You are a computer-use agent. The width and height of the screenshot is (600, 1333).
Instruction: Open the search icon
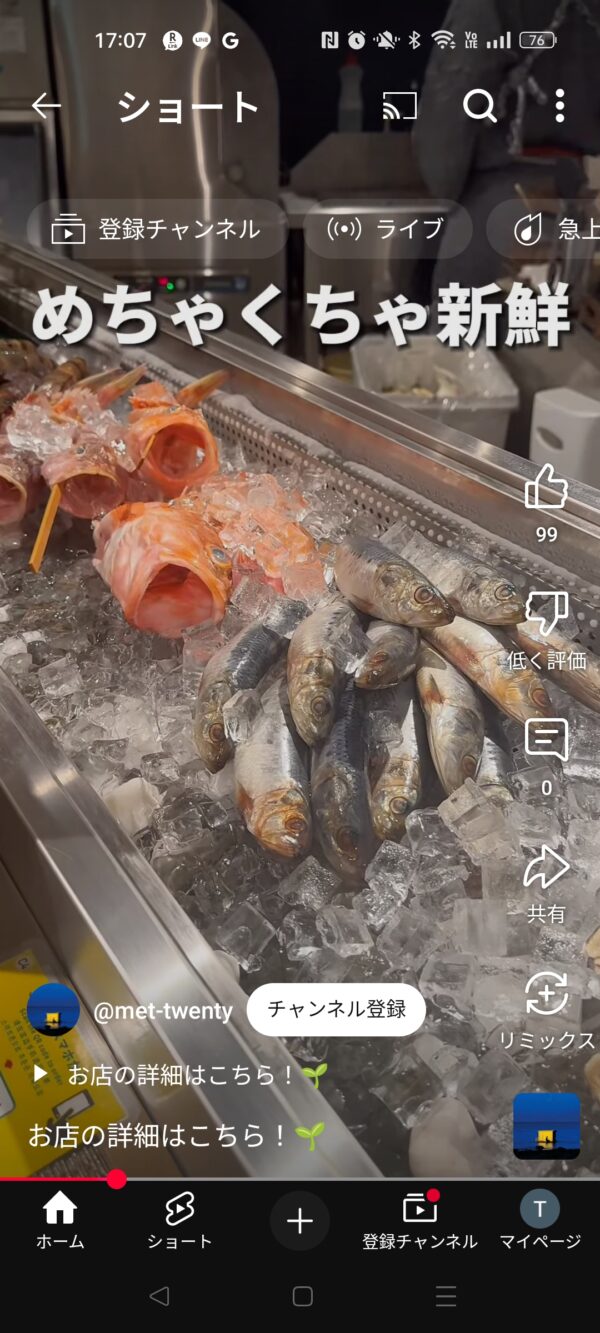480,106
